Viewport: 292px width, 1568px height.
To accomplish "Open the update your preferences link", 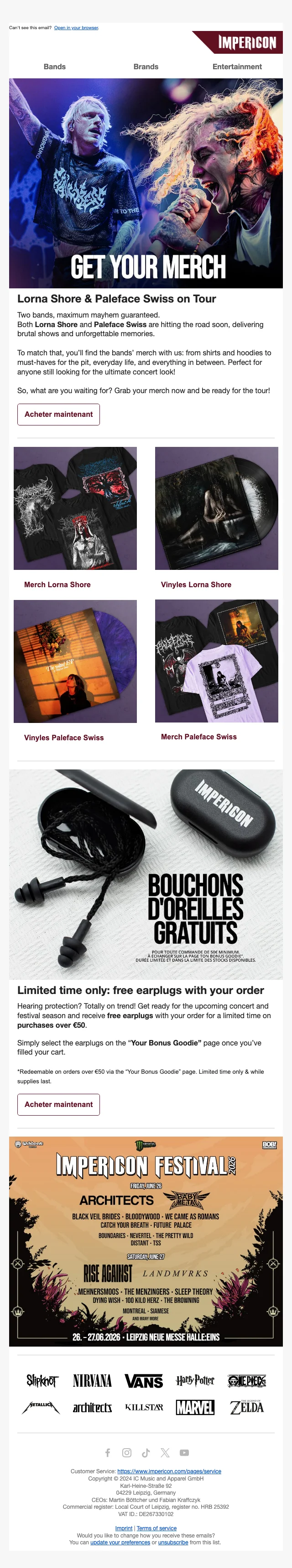I will (120, 1542).
